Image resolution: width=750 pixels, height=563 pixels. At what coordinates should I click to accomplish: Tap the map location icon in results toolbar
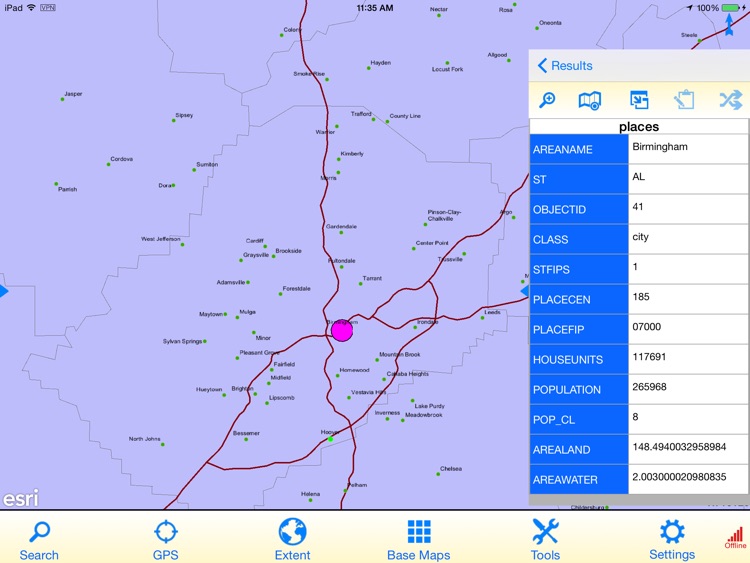(x=590, y=100)
